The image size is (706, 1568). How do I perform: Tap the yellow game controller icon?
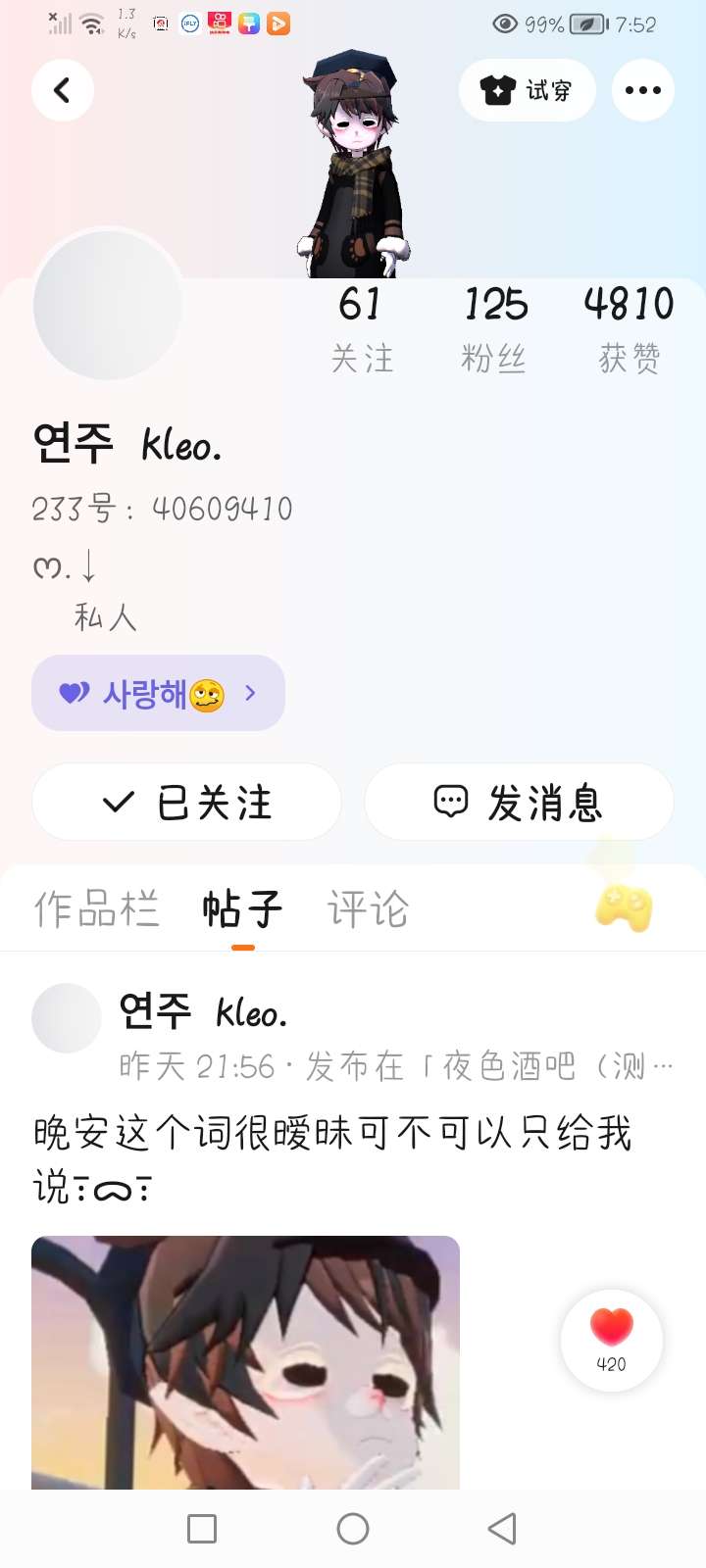click(x=624, y=906)
